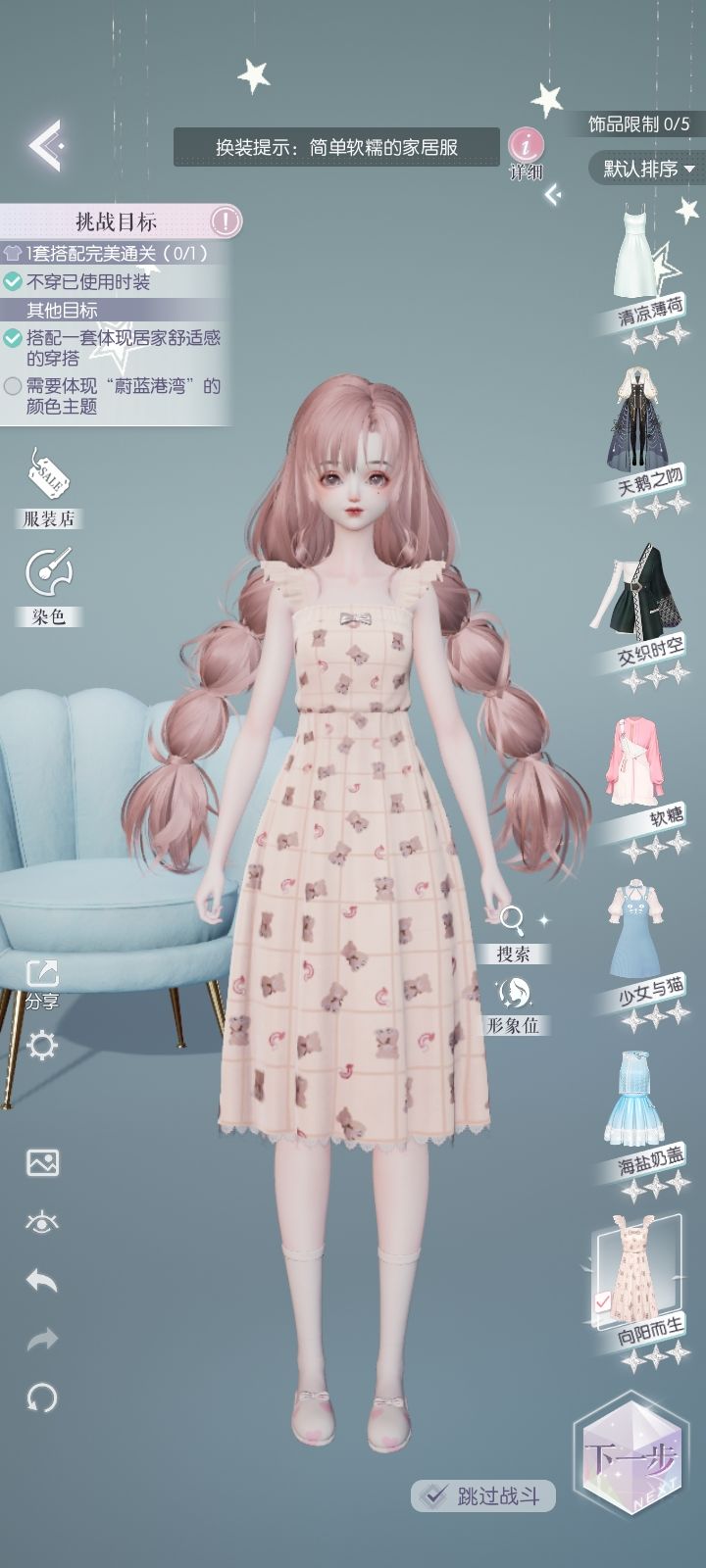Screen dimensions: 706x1568
Task: Click the 挑战目标 exclamation mark icon
Action: (227, 220)
